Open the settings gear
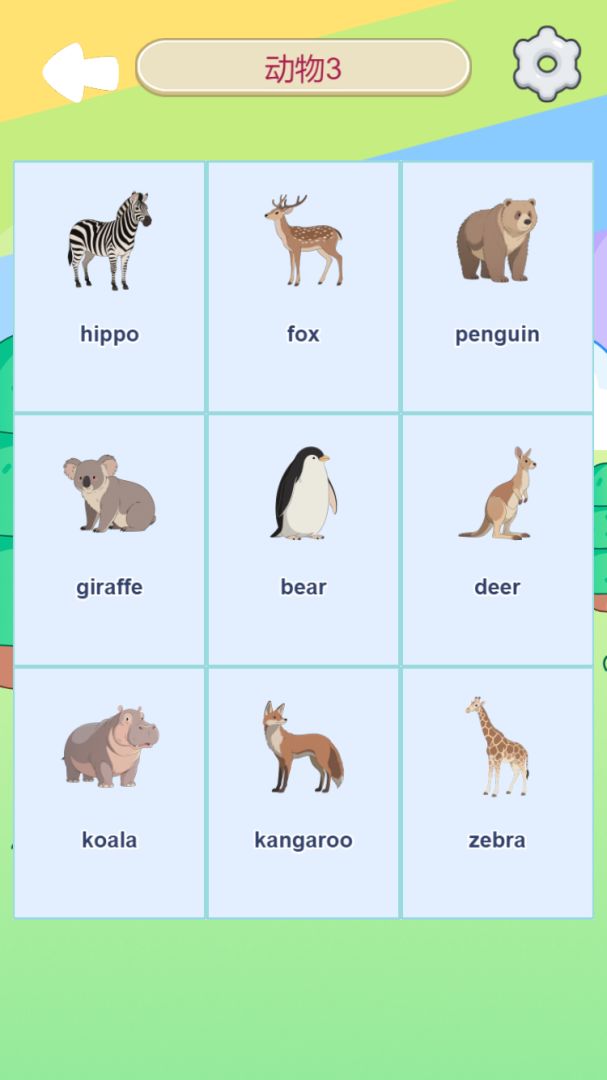 pos(546,64)
